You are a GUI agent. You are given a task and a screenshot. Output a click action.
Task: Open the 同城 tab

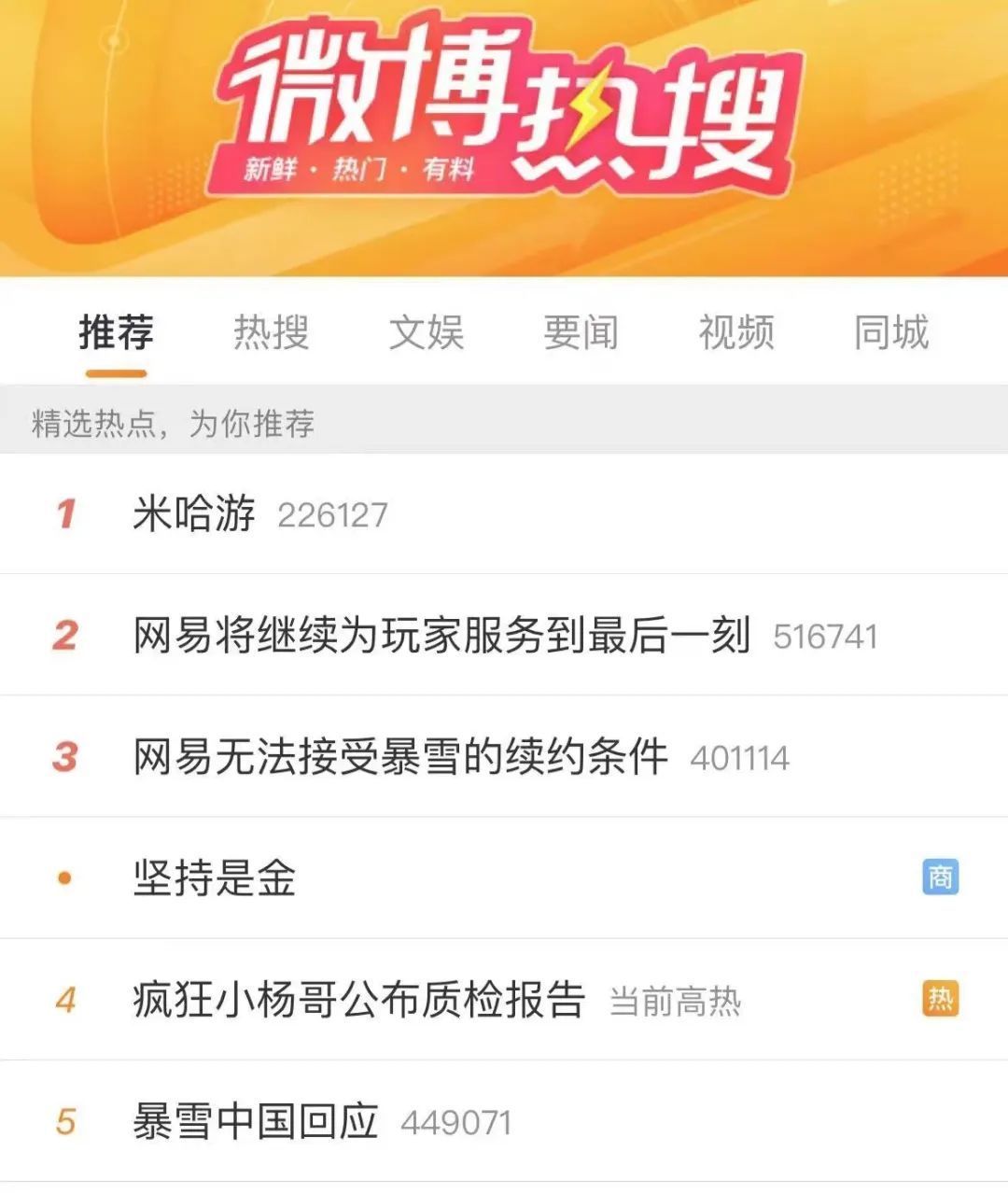click(890, 332)
